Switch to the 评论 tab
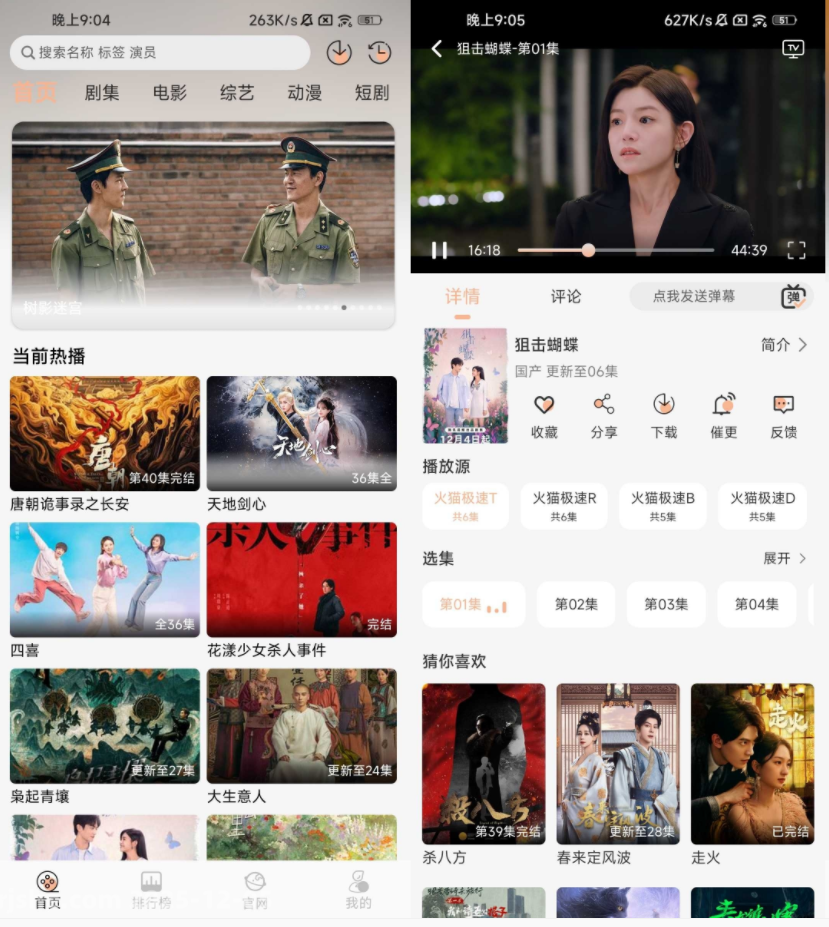This screenshot has height=927, width=829. coord(565,296)
